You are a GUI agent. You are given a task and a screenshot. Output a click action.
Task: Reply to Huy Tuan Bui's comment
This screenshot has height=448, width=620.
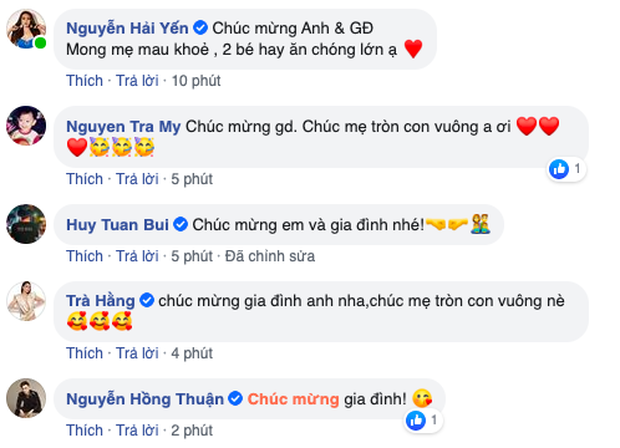tap(136, 255)
